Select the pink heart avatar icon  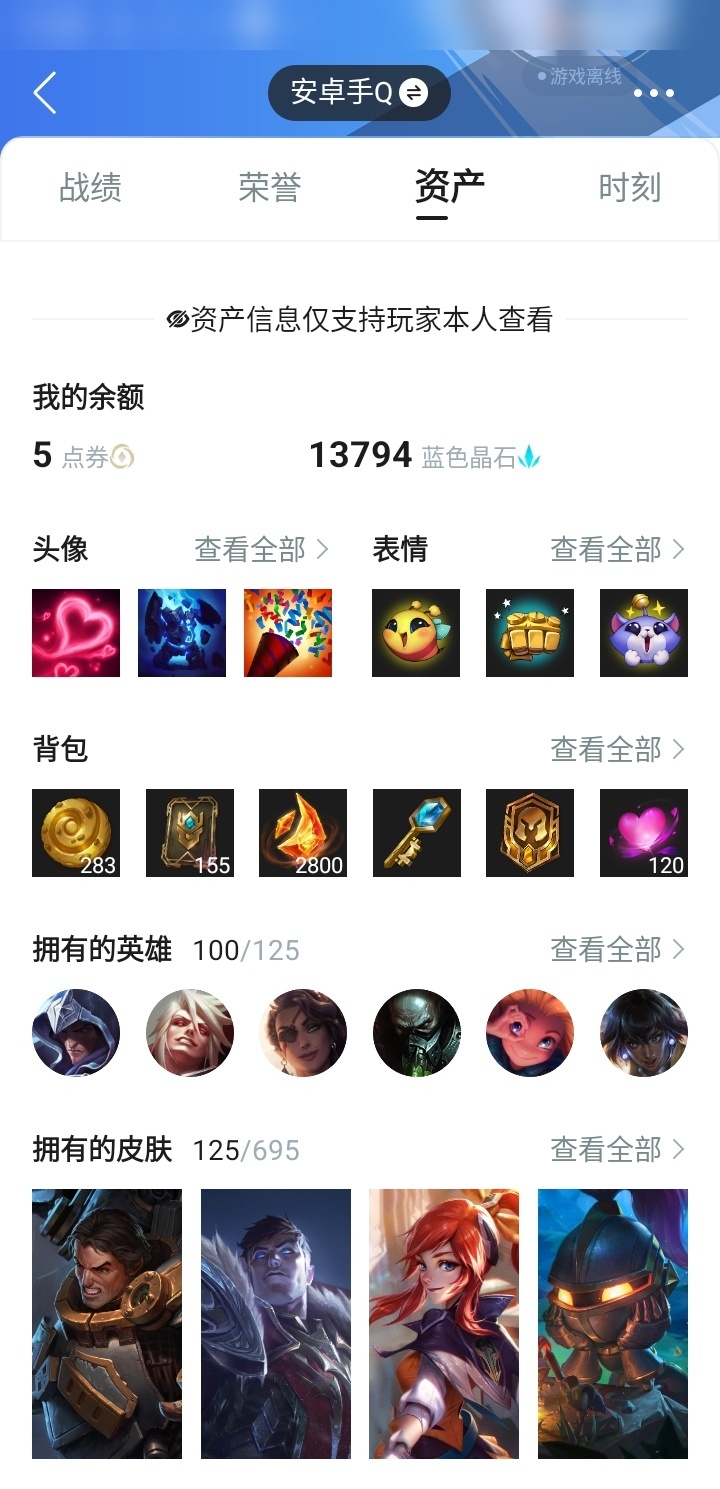tap(76, 633)
